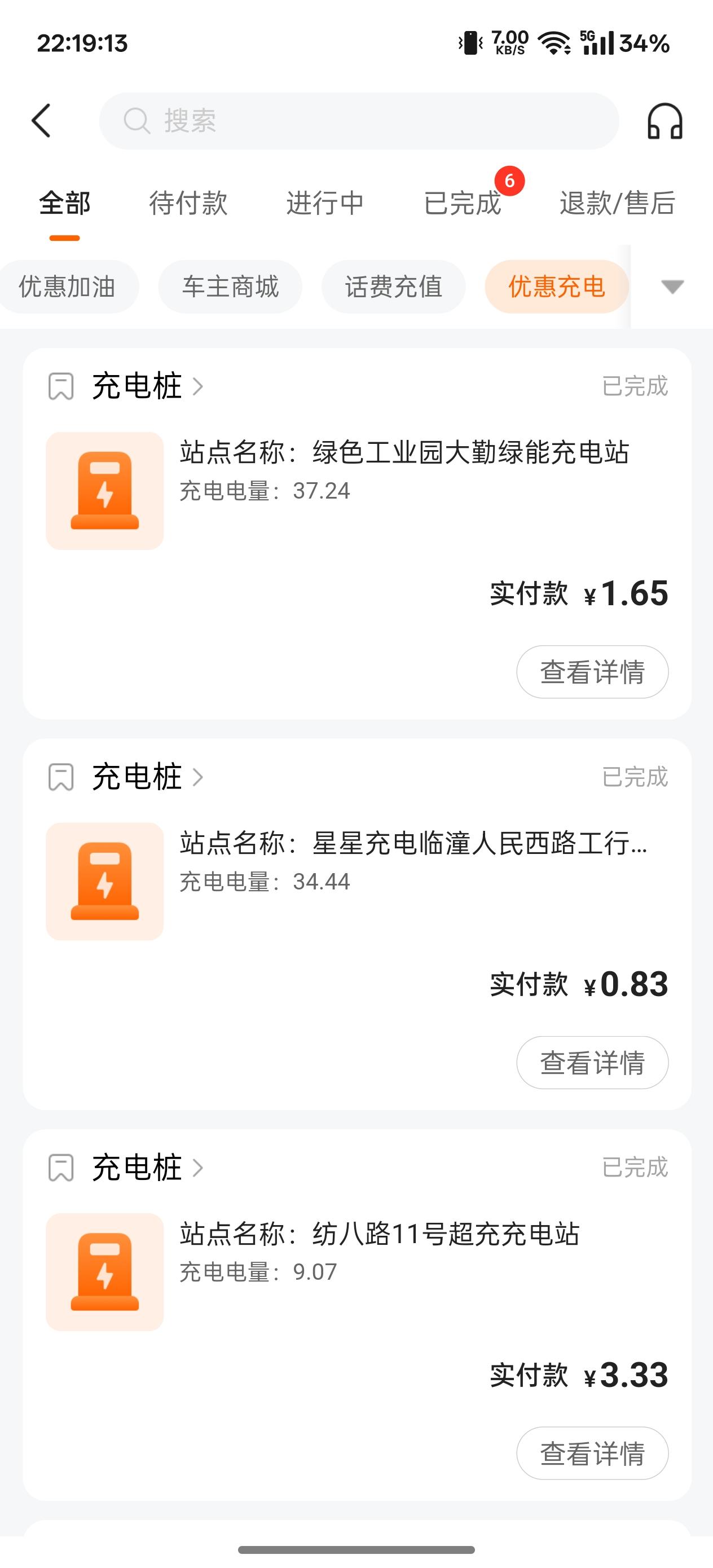Open 充电桩 link on 绿色工业园 order
Viewport: 713px width, 1568px height.
[147, 386]
